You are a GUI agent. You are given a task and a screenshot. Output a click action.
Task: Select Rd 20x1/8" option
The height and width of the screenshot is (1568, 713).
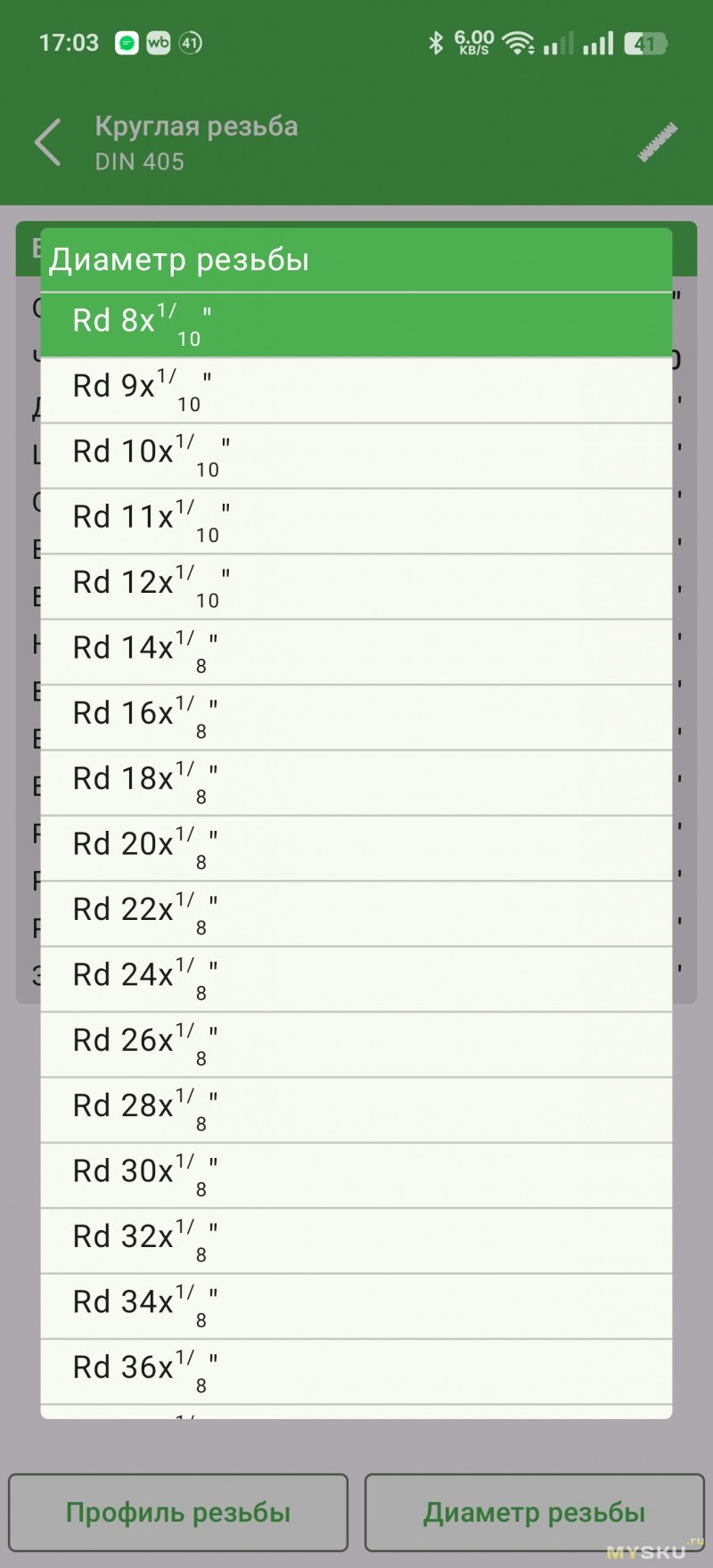coord(356,848)
